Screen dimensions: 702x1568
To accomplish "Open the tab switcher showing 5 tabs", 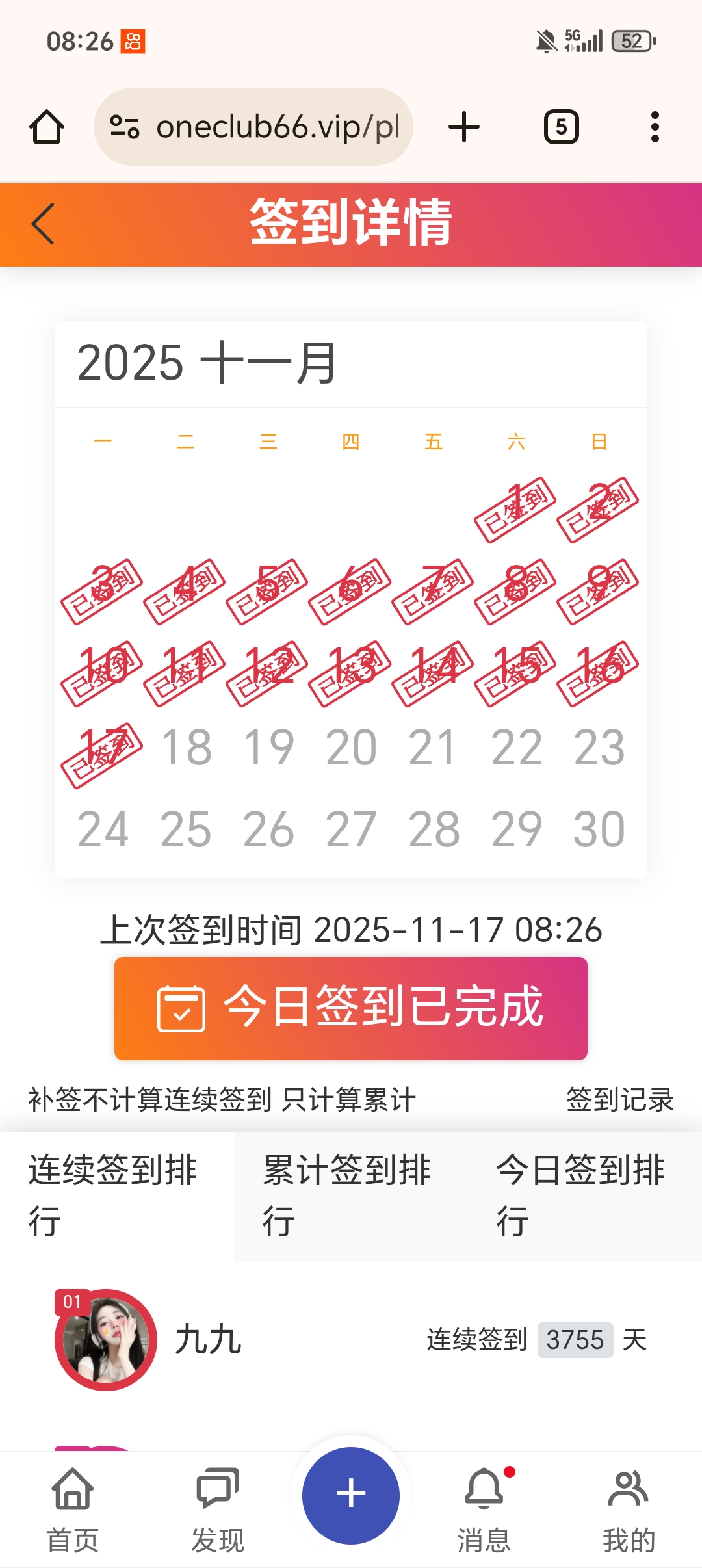I will pyautogui.click(x=561, y=127).
